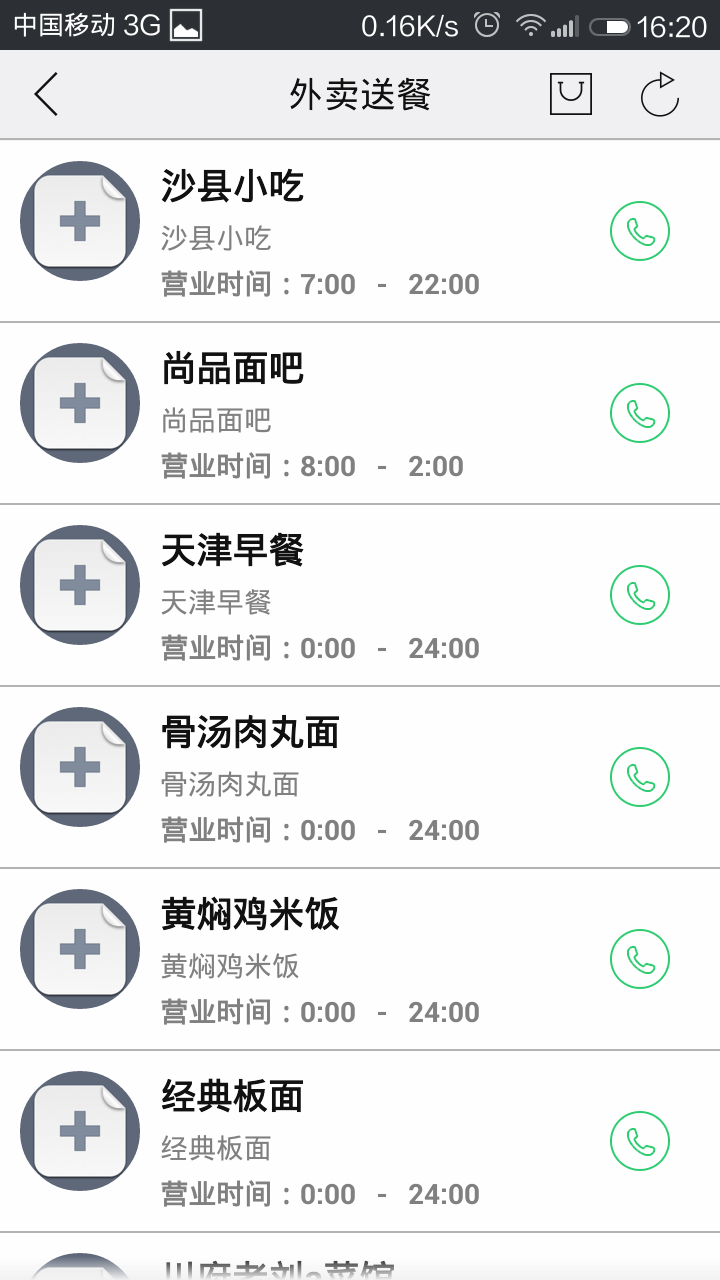The width and height of the screenshot is (720, 1280).
Task: Call 骨汤肉丸面 with the phone icon
Action: (640, 778)
